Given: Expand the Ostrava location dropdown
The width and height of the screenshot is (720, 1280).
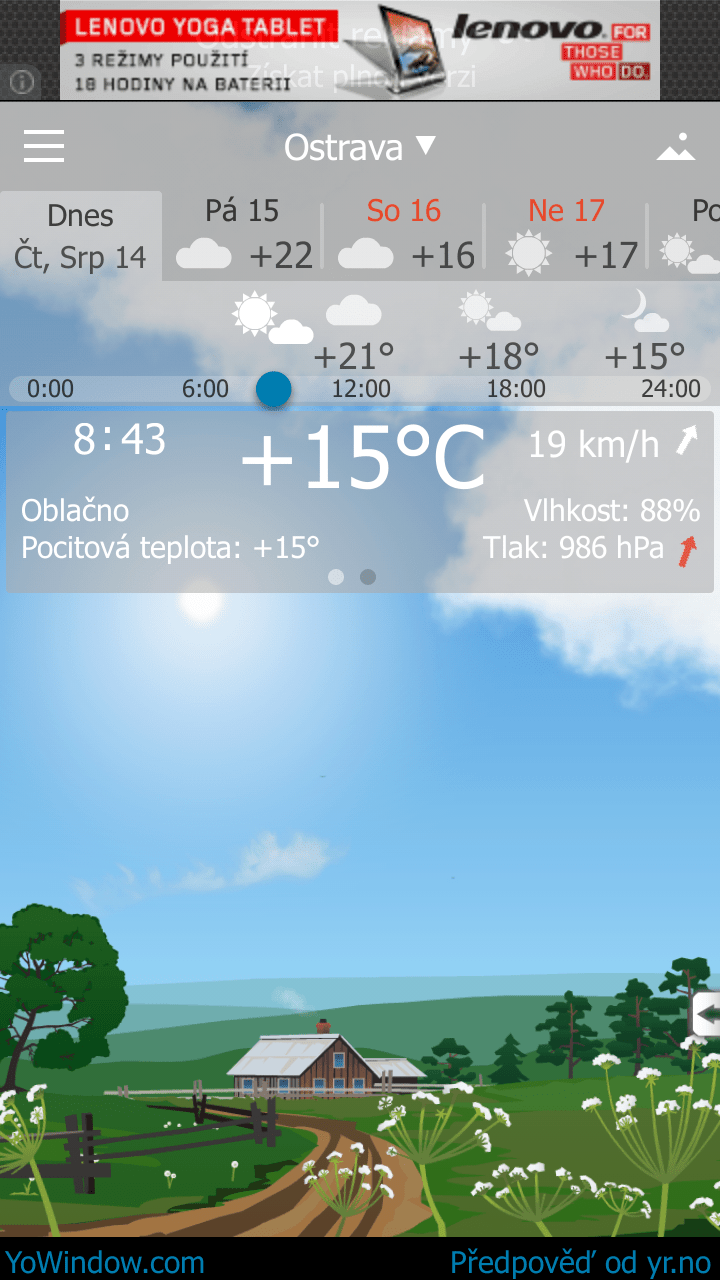Looking at the screenshot, I should pos(359,148).
